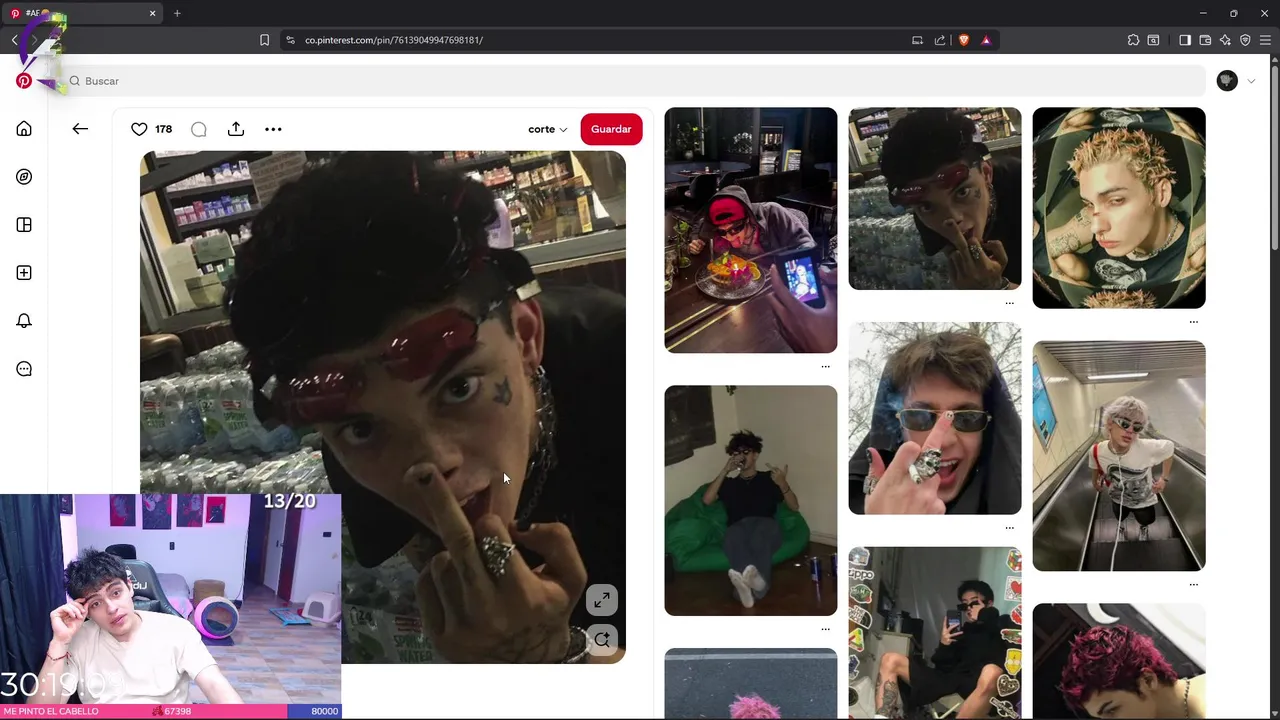Open the birthday cake restaurant pin
Screen dimensions: 1280x720
coord(750,230)
